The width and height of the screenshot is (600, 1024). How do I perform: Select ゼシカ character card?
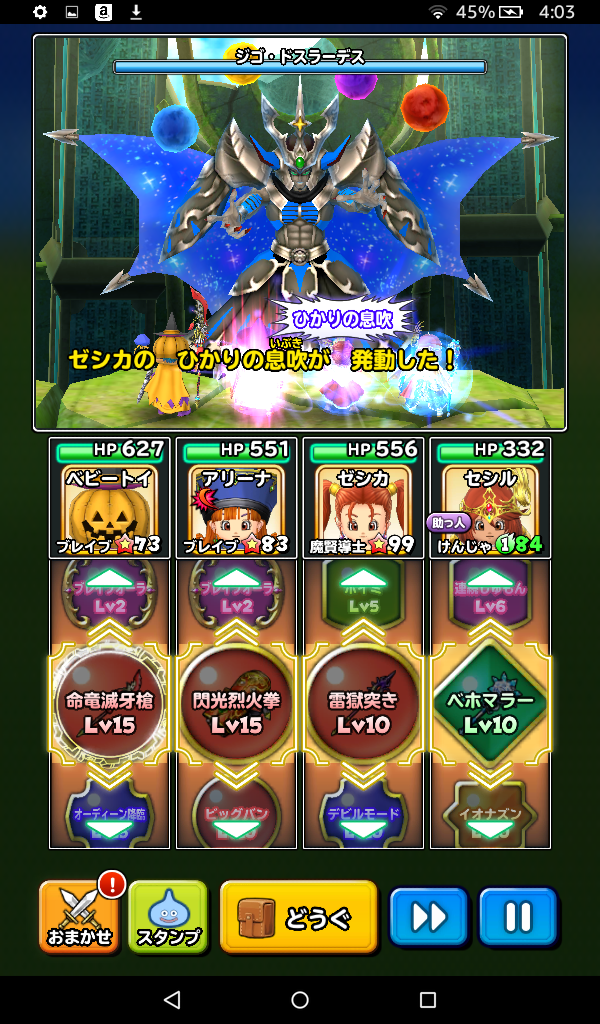(x=364, y=498)
